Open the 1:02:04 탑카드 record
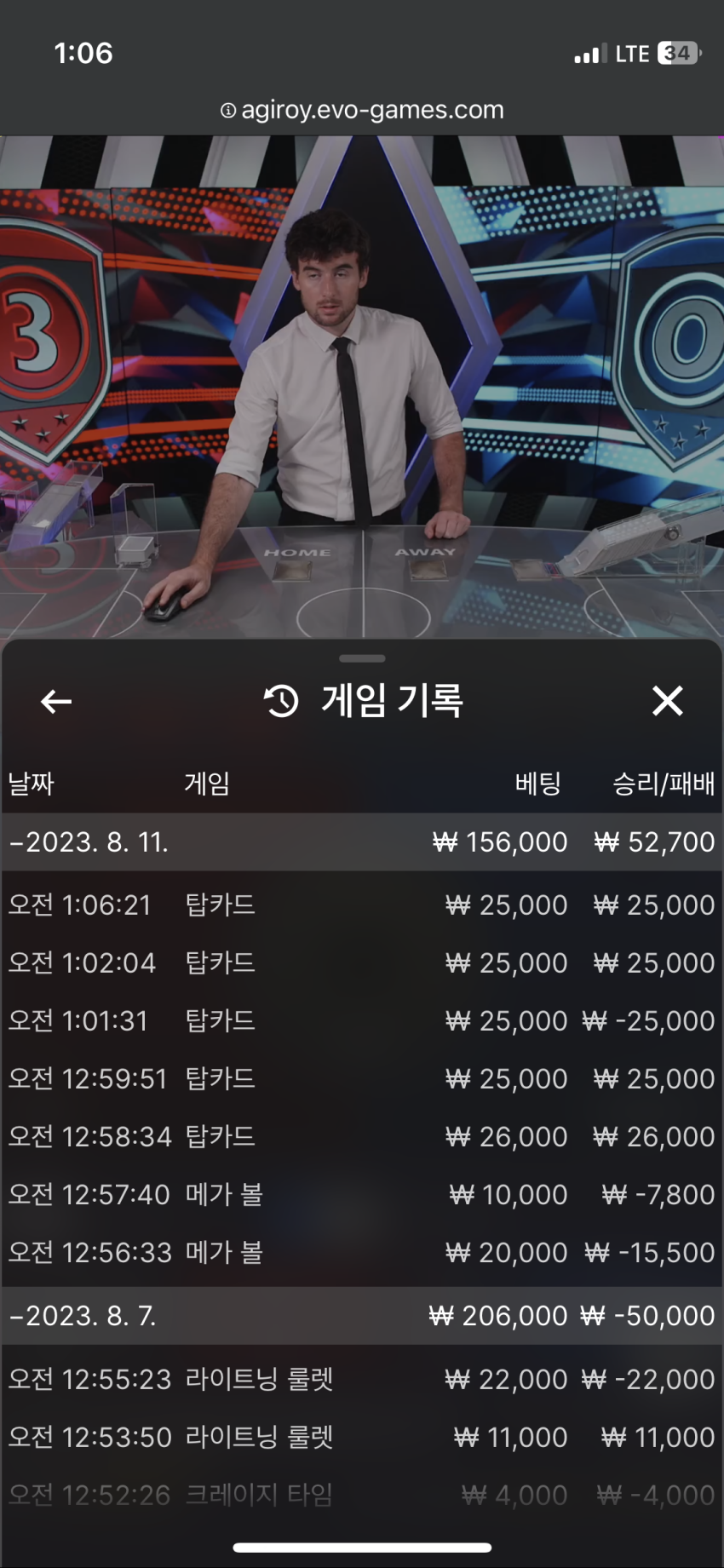The width and height of the screenshot is (724, 1568). 362,962
